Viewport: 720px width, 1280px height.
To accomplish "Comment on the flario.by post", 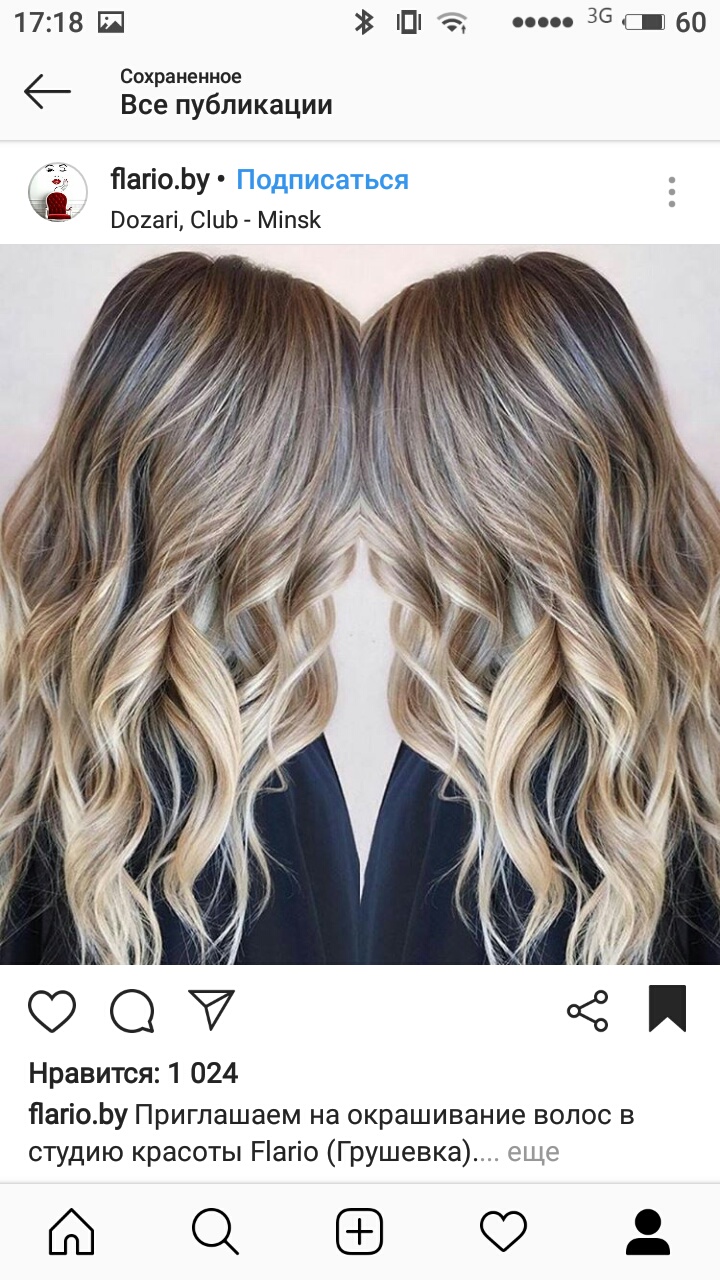I will (x=132, y=1011).
